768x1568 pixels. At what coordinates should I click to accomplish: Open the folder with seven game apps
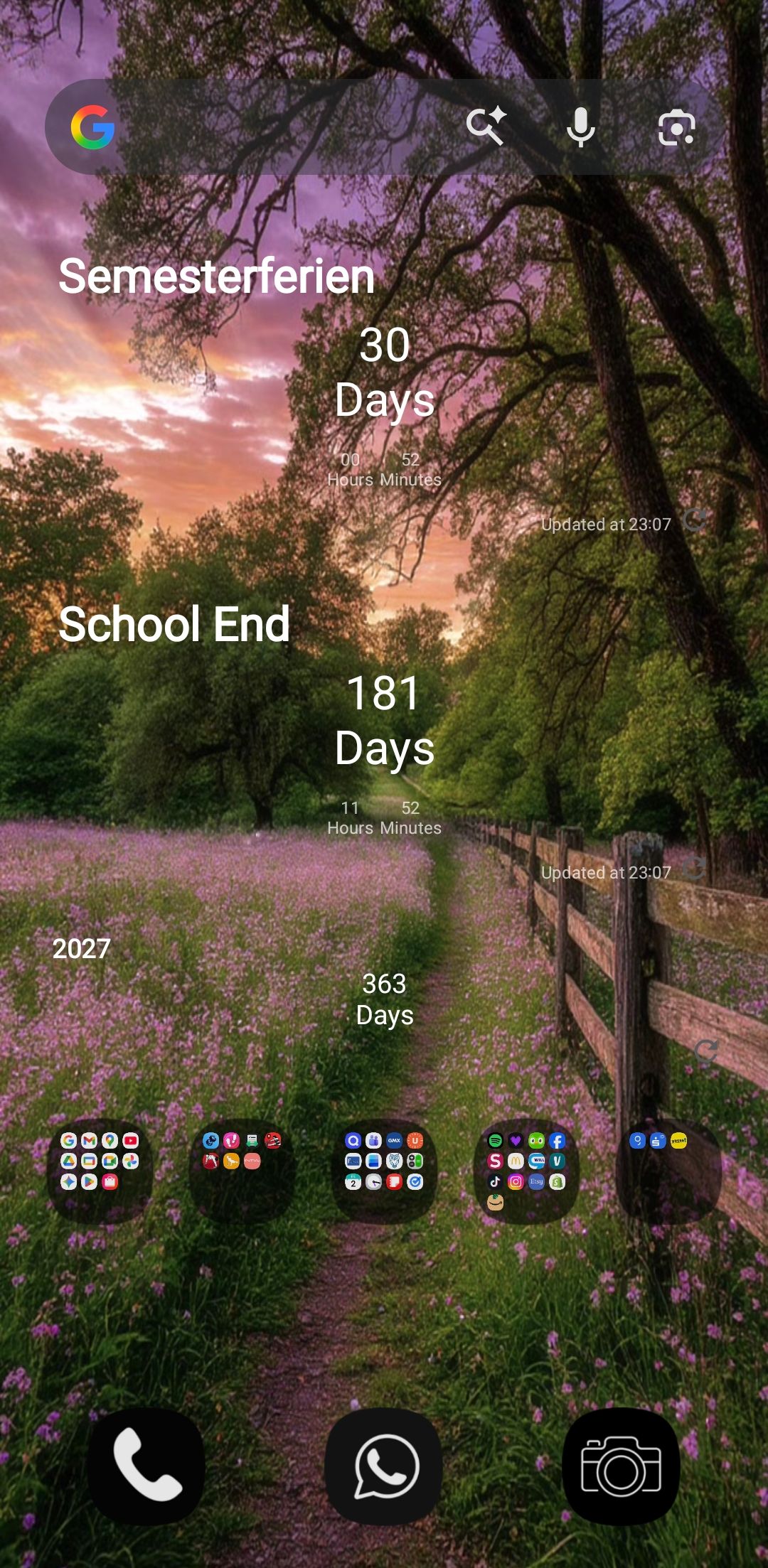(x=242, y=1171)
